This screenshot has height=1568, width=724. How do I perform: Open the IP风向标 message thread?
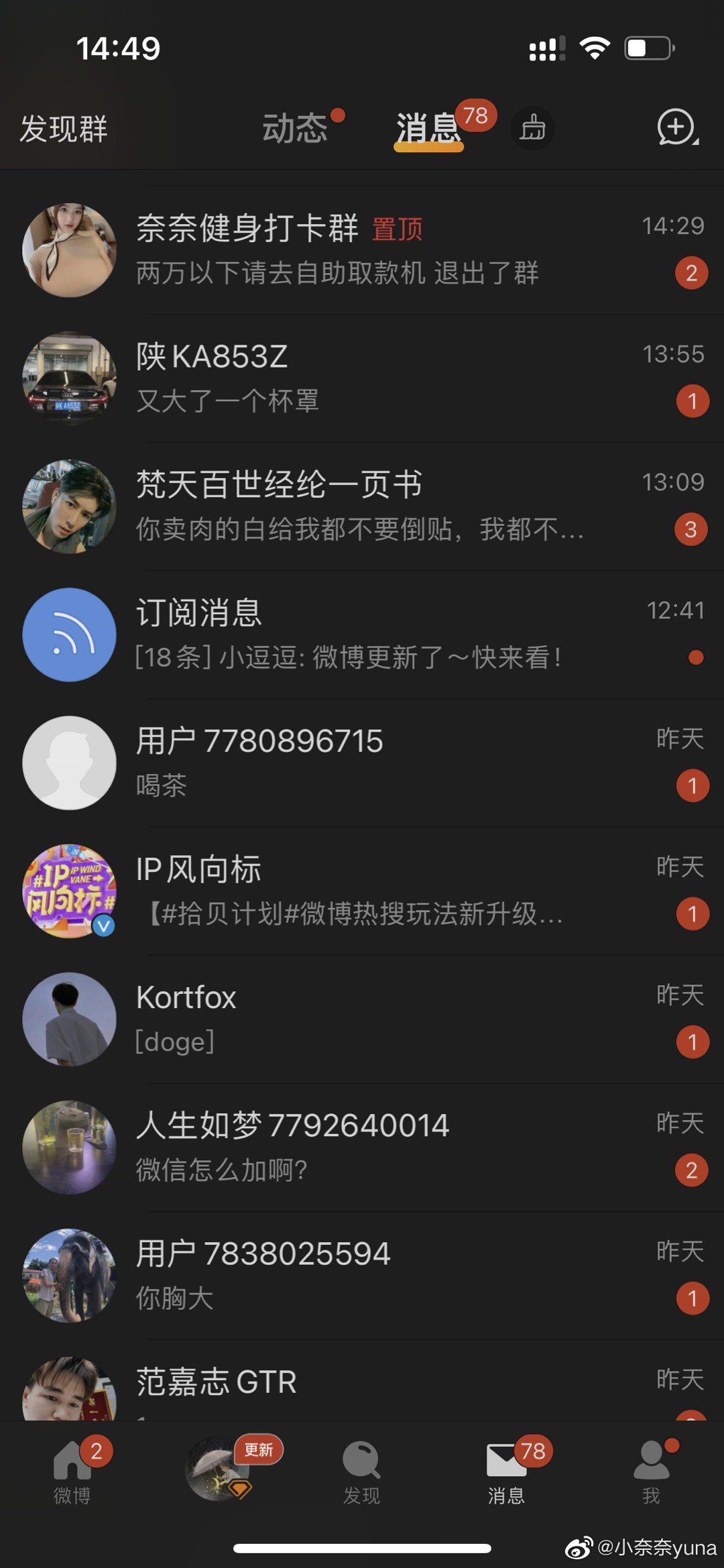click(x=362, y=891)
